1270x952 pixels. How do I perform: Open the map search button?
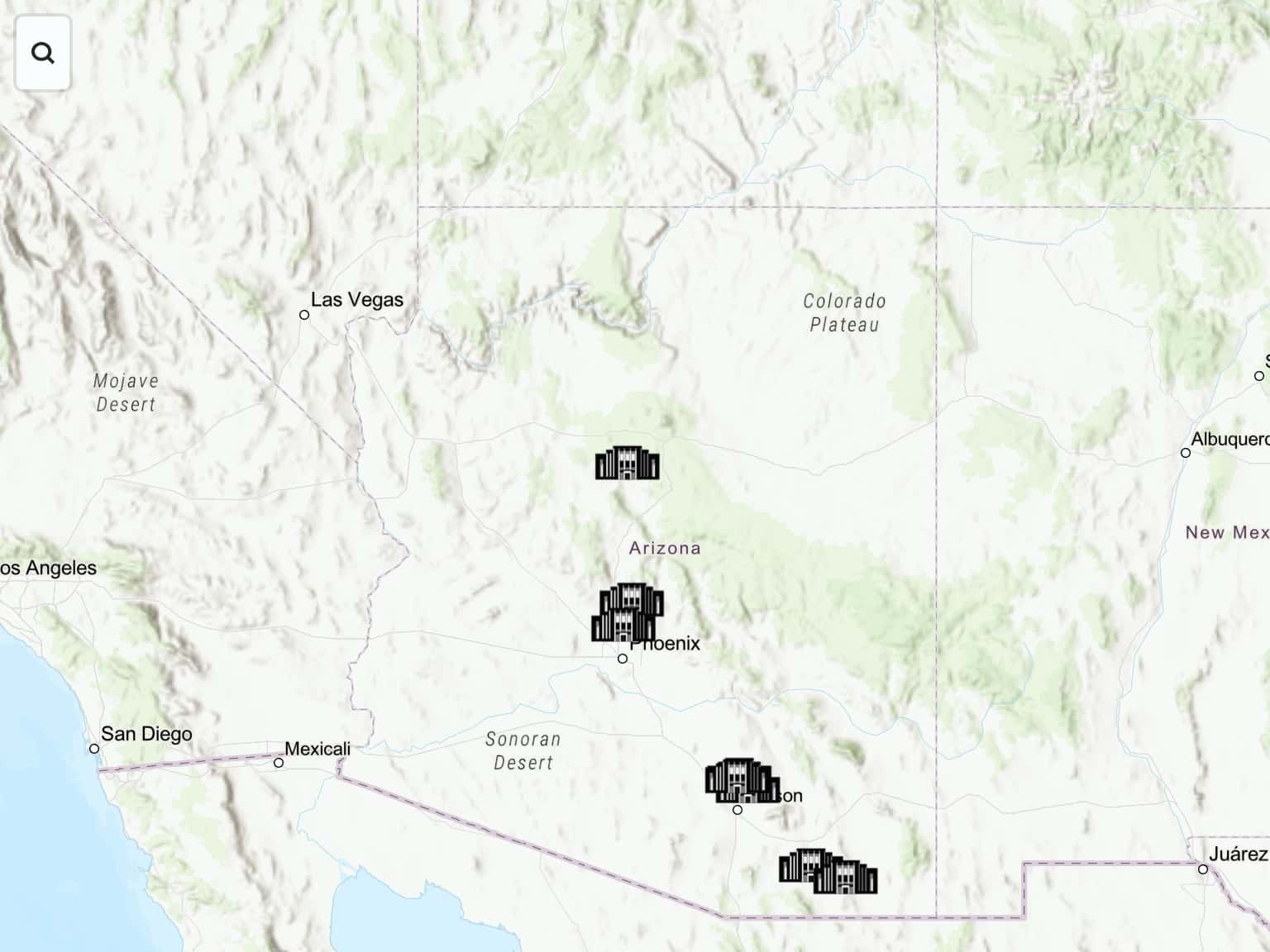pyautogui.click(x=43, y=54)
